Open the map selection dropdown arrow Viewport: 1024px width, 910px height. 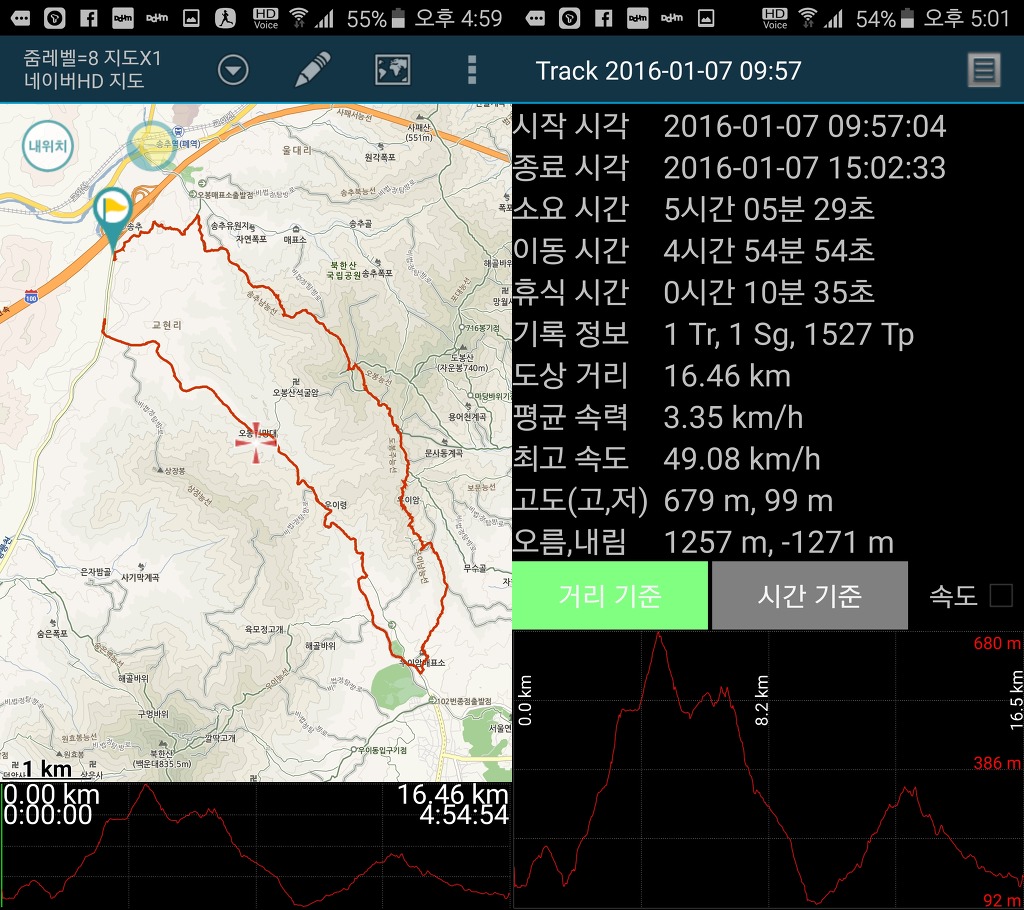point(233,70)
